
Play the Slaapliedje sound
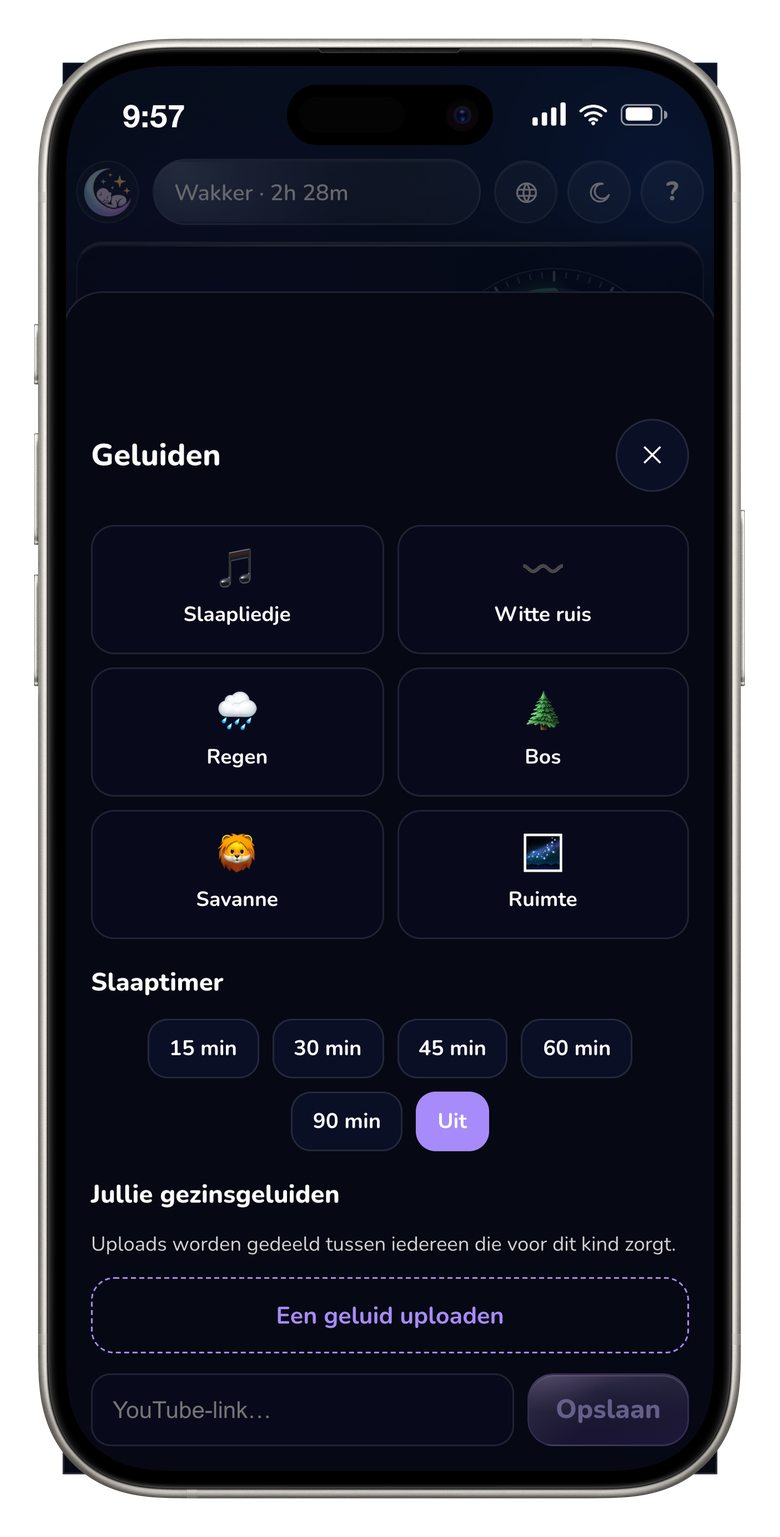pos(237,589)
